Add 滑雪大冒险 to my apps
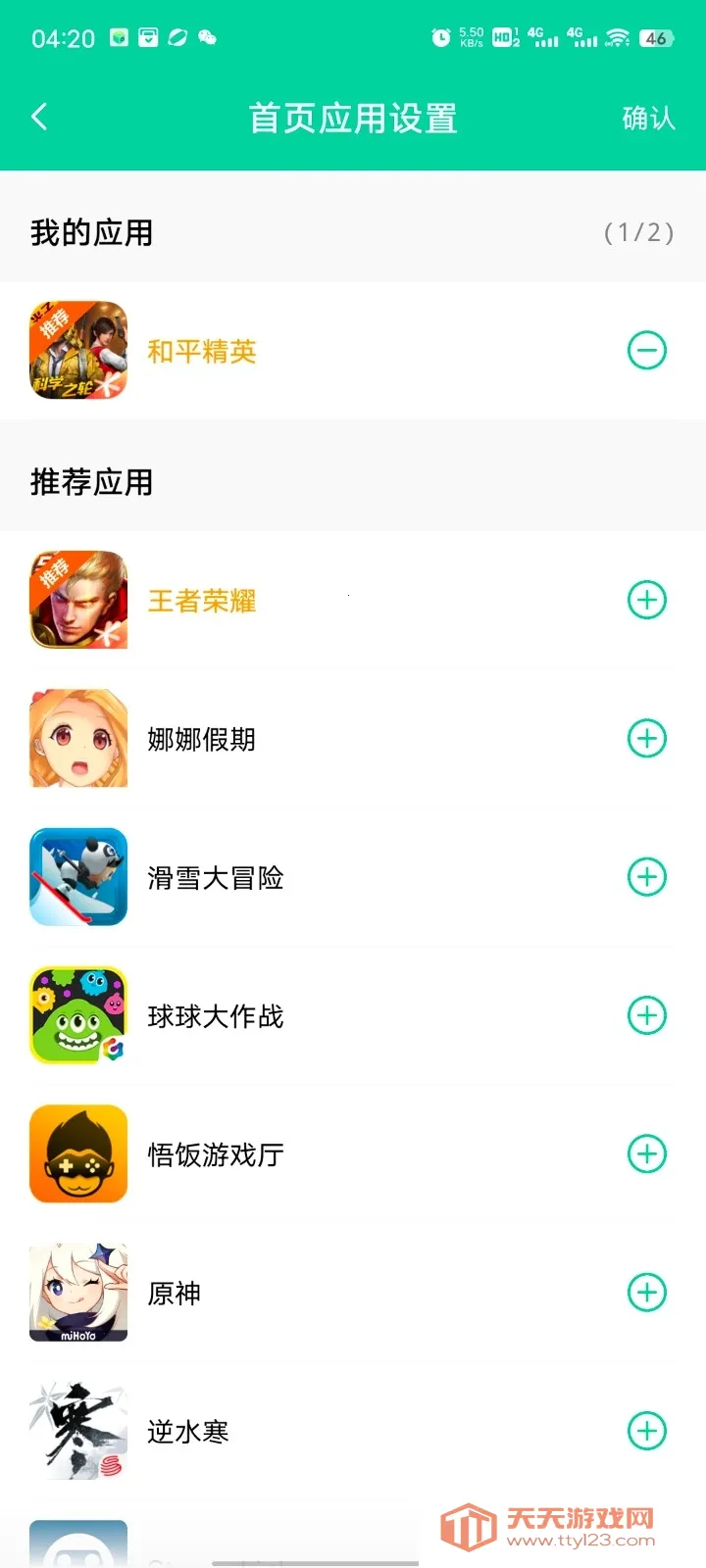 646,877
